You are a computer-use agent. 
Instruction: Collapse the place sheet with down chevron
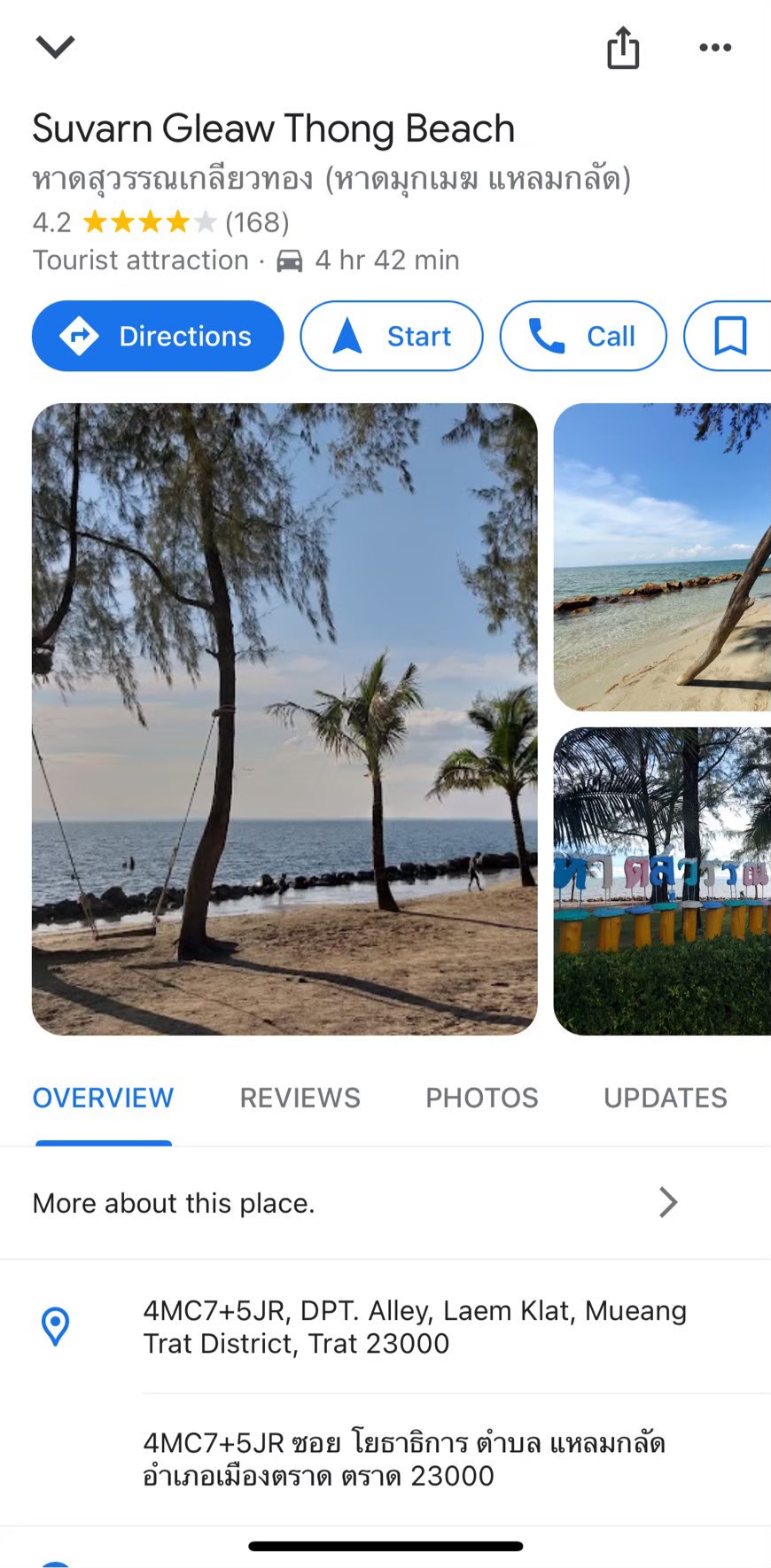click(55, 46)
